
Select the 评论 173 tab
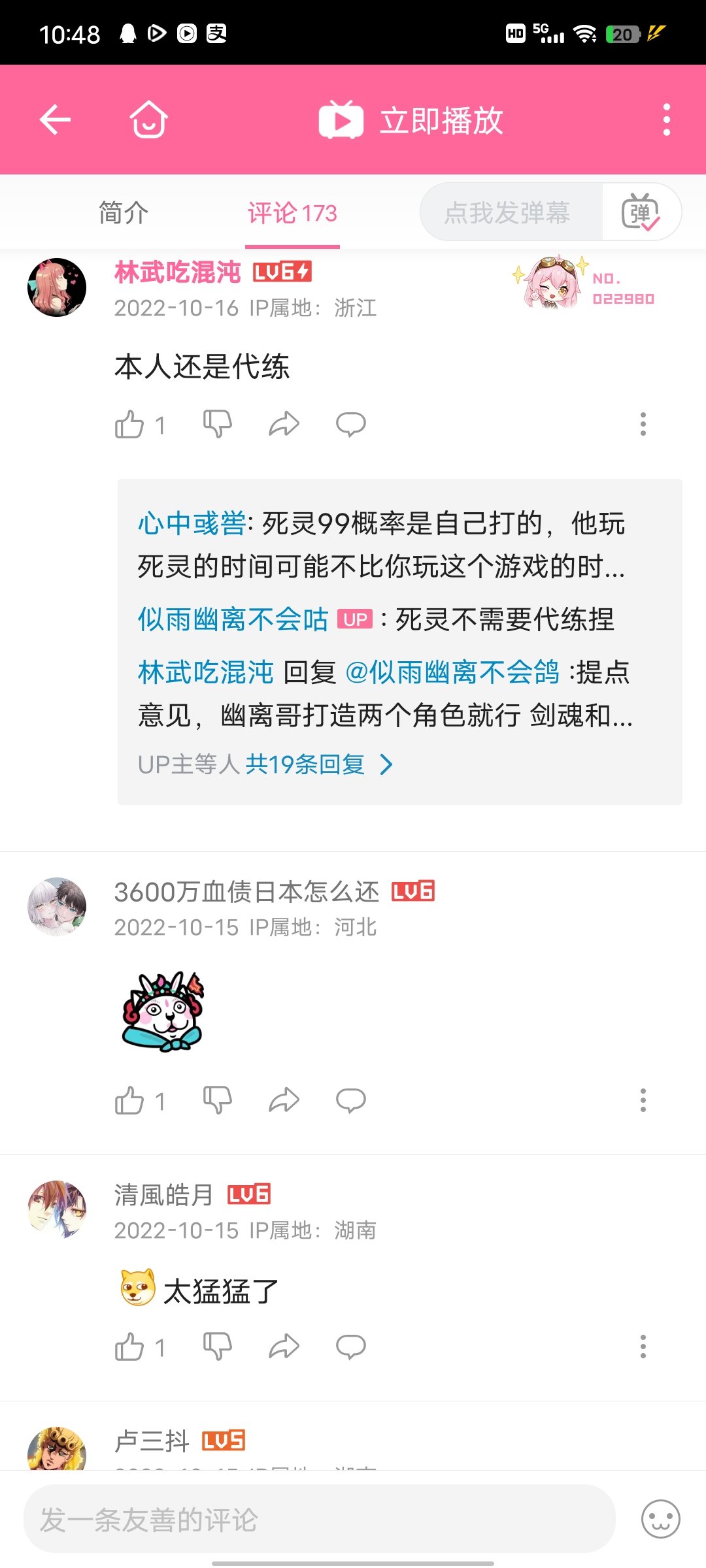pyautogui.click(x=292, y=213)
